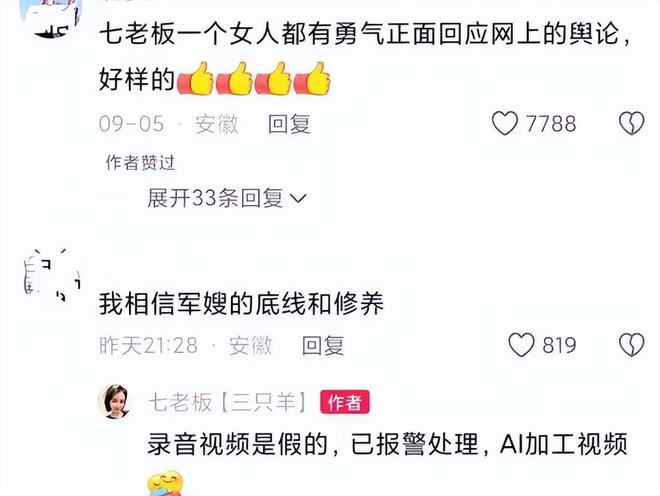The image size is (660, 496).
Task: Like the comment praising 七老板's courage
Action: click(x=505, y=124)
